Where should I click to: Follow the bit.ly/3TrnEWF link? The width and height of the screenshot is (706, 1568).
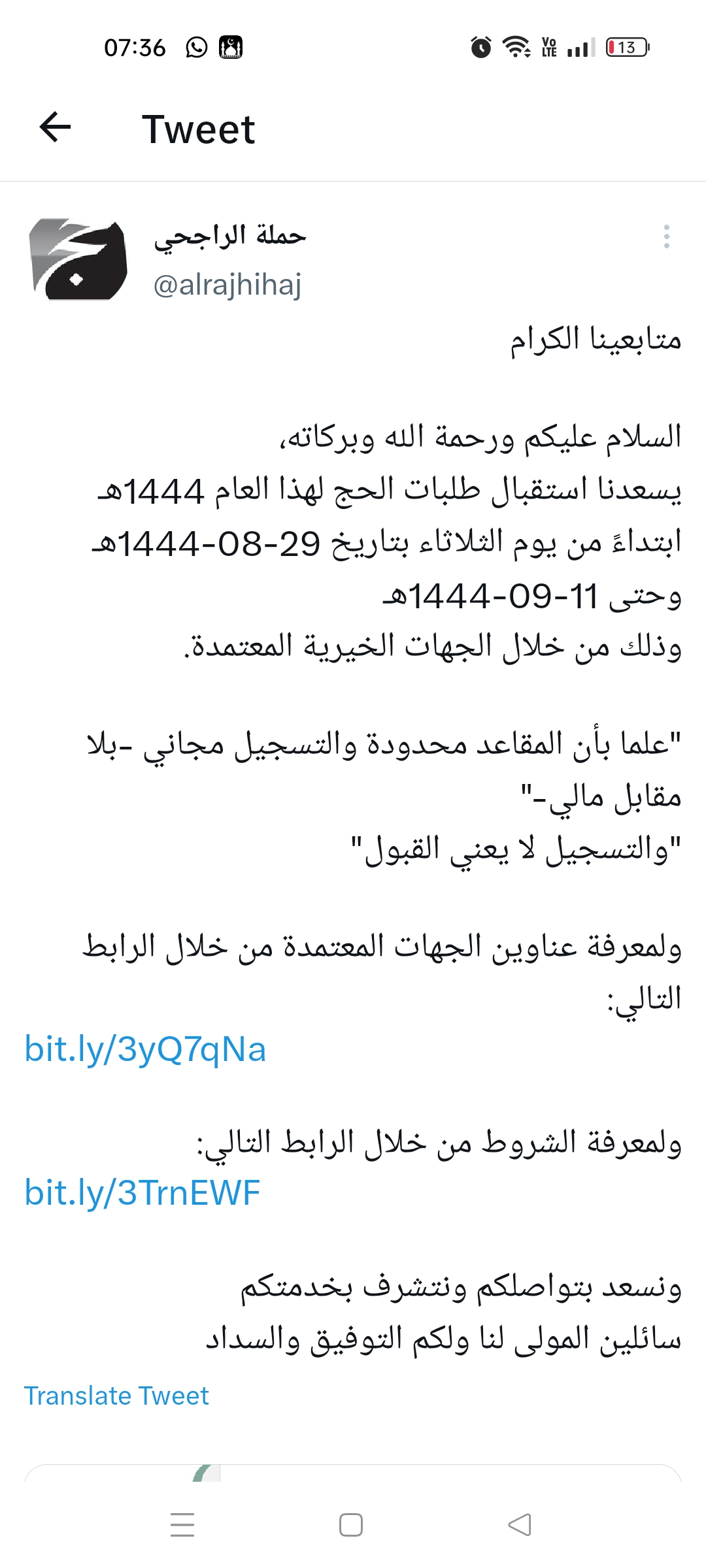tap(143, 1192)
